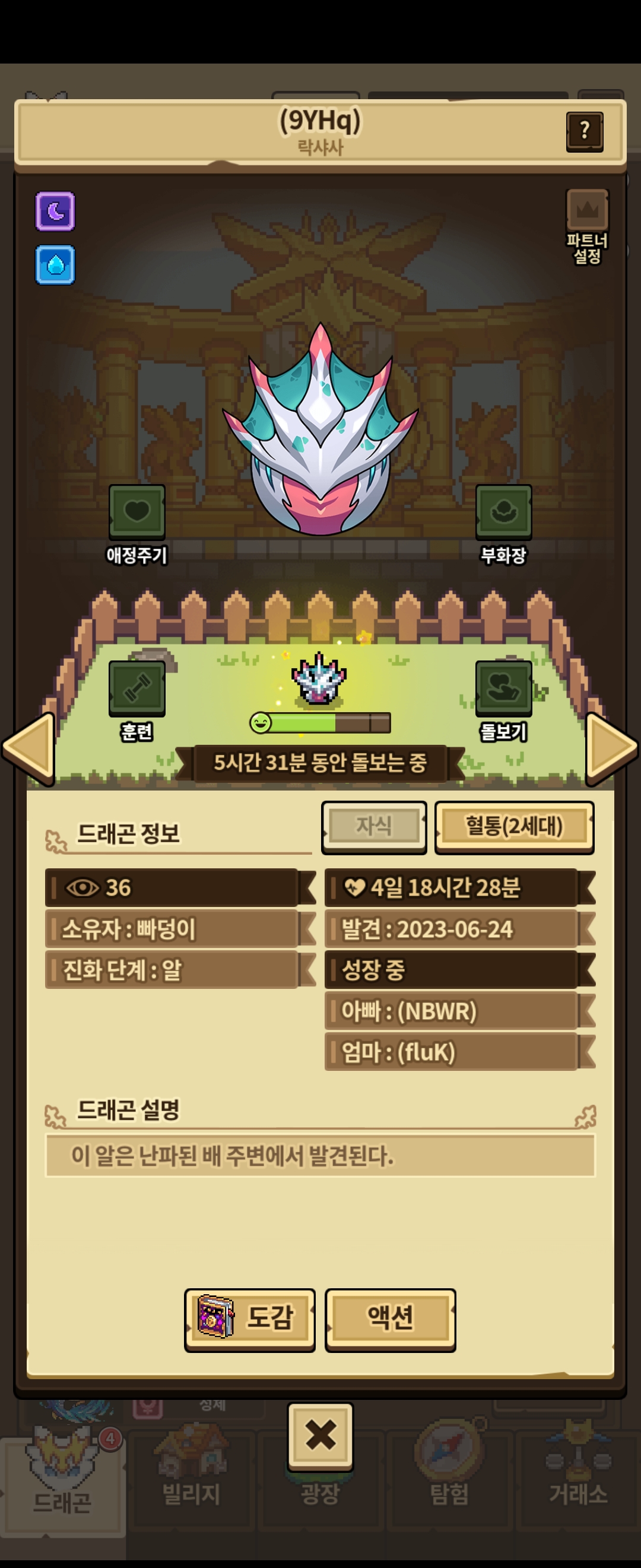Open the question mark help button
The image size is (641, 1568).
(585, 131)
